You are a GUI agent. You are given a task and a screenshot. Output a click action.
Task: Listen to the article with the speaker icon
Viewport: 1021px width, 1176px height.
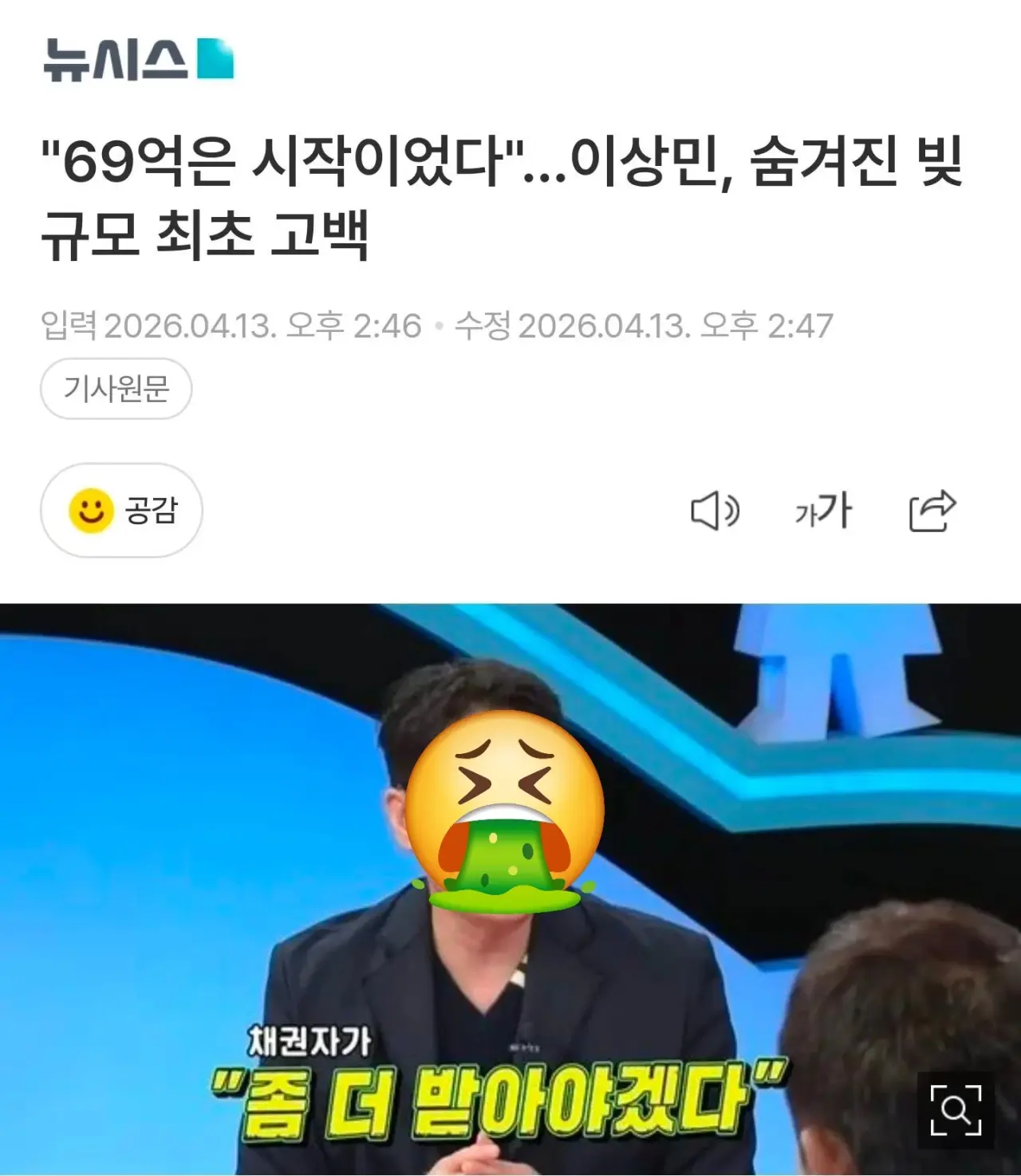pyautogui.click(x=714, y=511)
